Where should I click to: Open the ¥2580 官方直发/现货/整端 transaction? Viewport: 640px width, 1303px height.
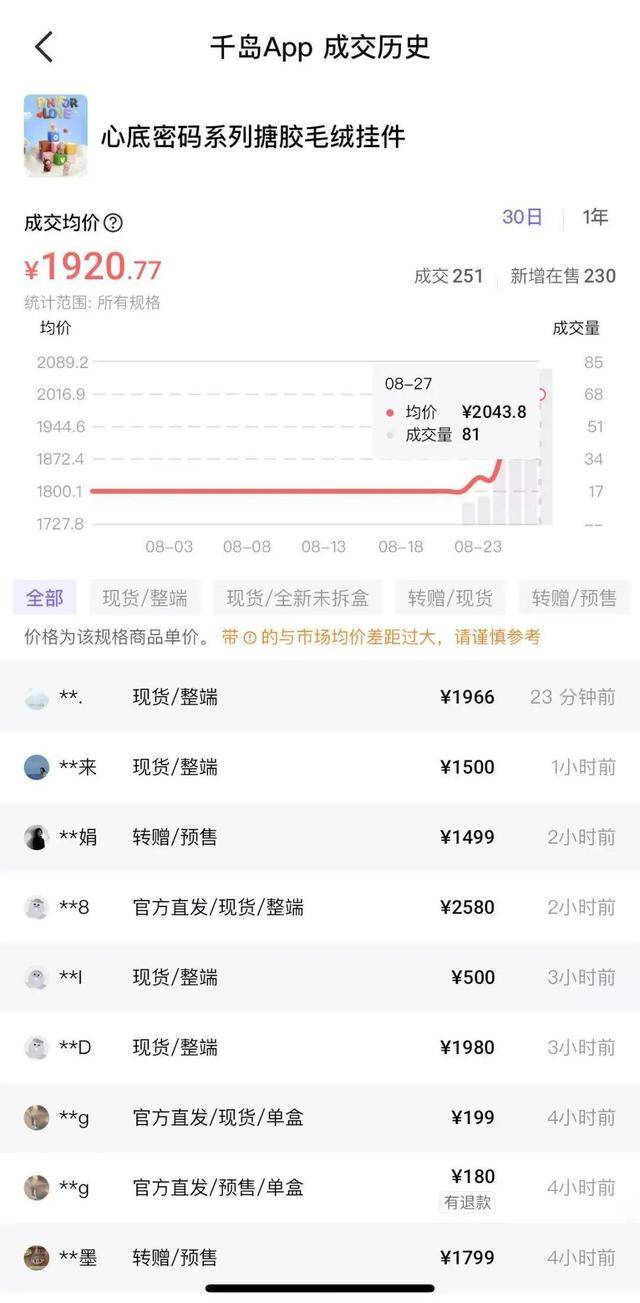pyautogui.click(x=320, y=907)
